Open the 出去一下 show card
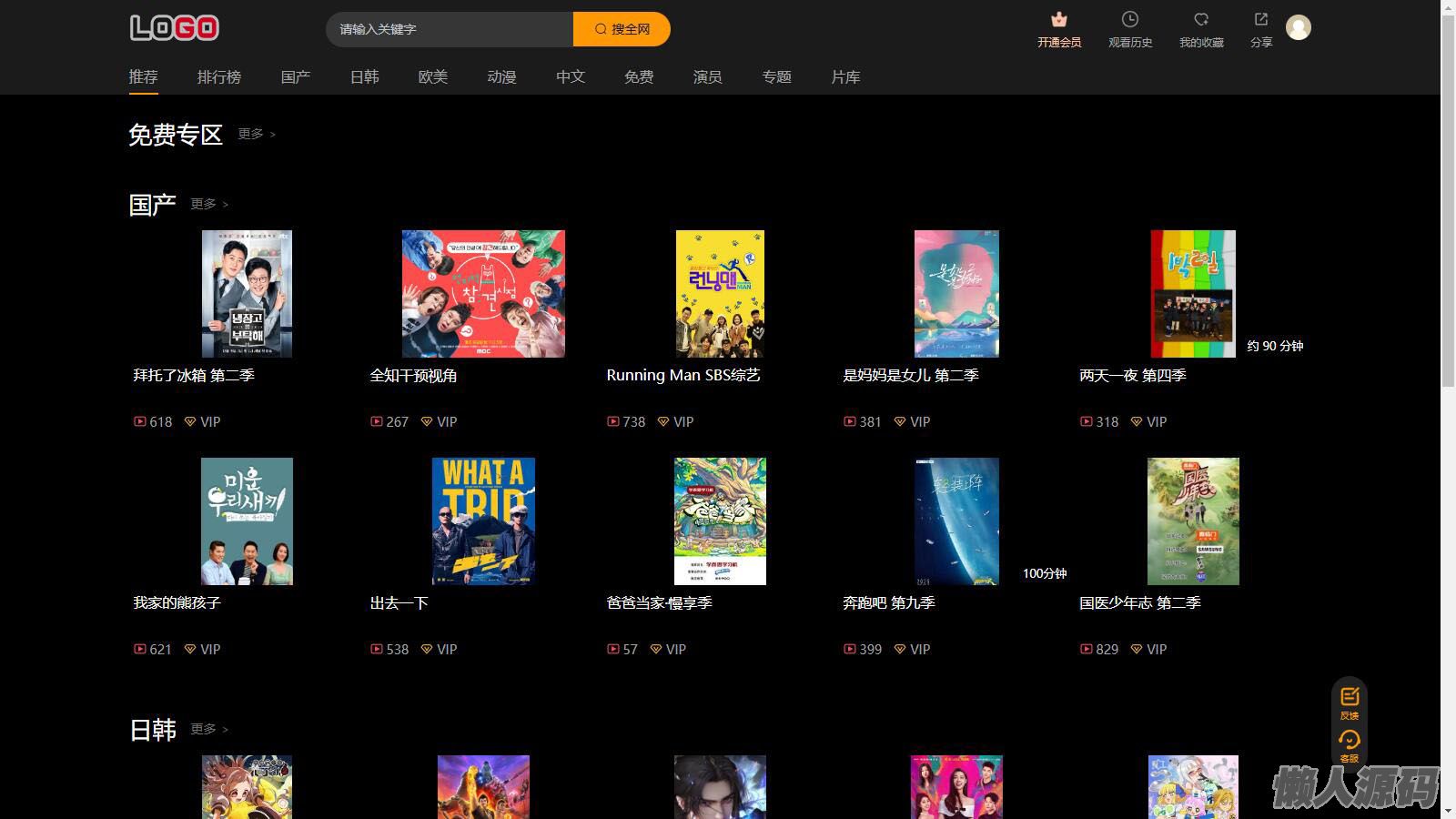Screen dimensions: 1456x819 (x=483, y=521)
